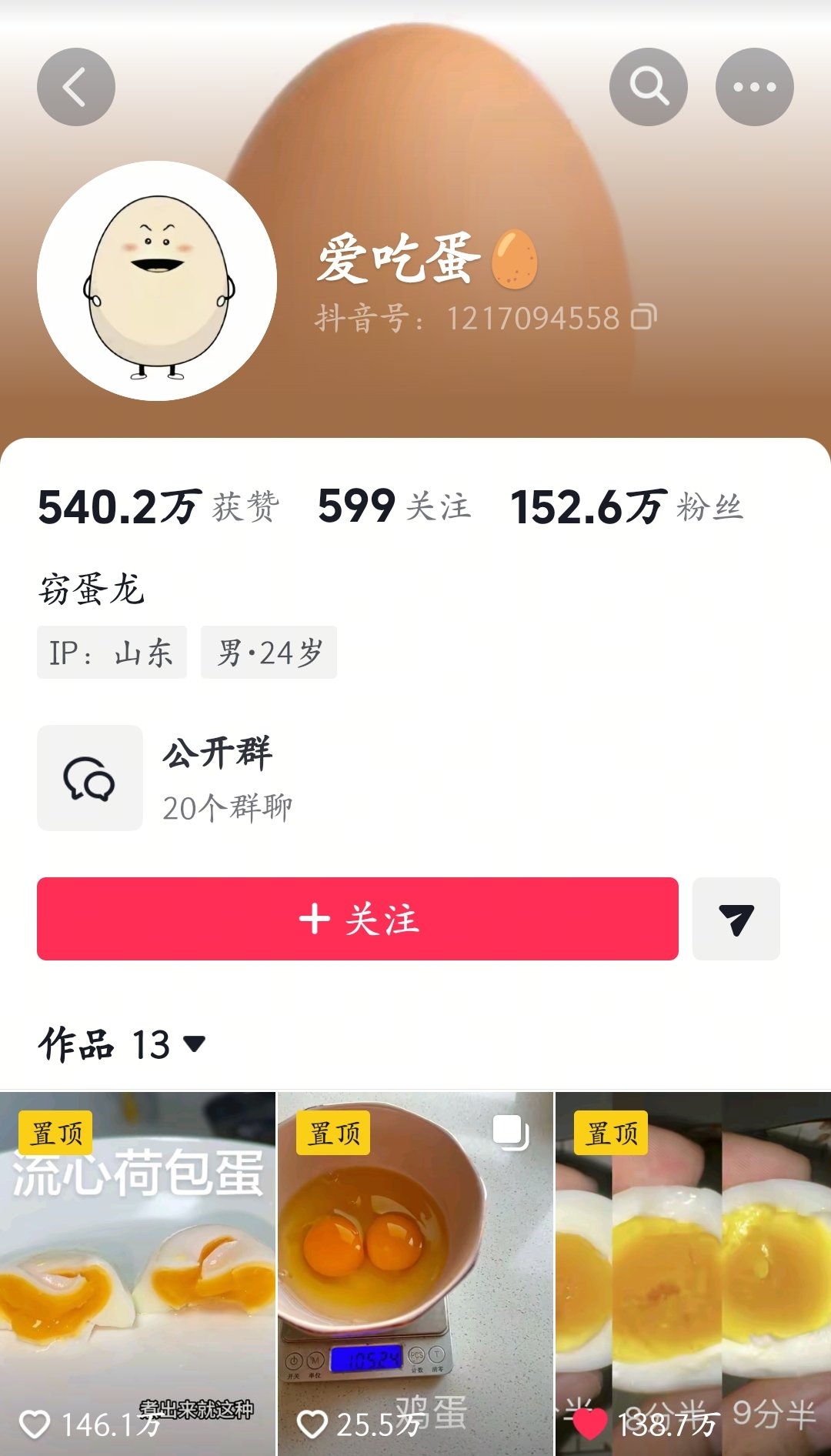Open the three-dot more options menu
This screenshot has width=831, height=1456.
click(754, 87)
